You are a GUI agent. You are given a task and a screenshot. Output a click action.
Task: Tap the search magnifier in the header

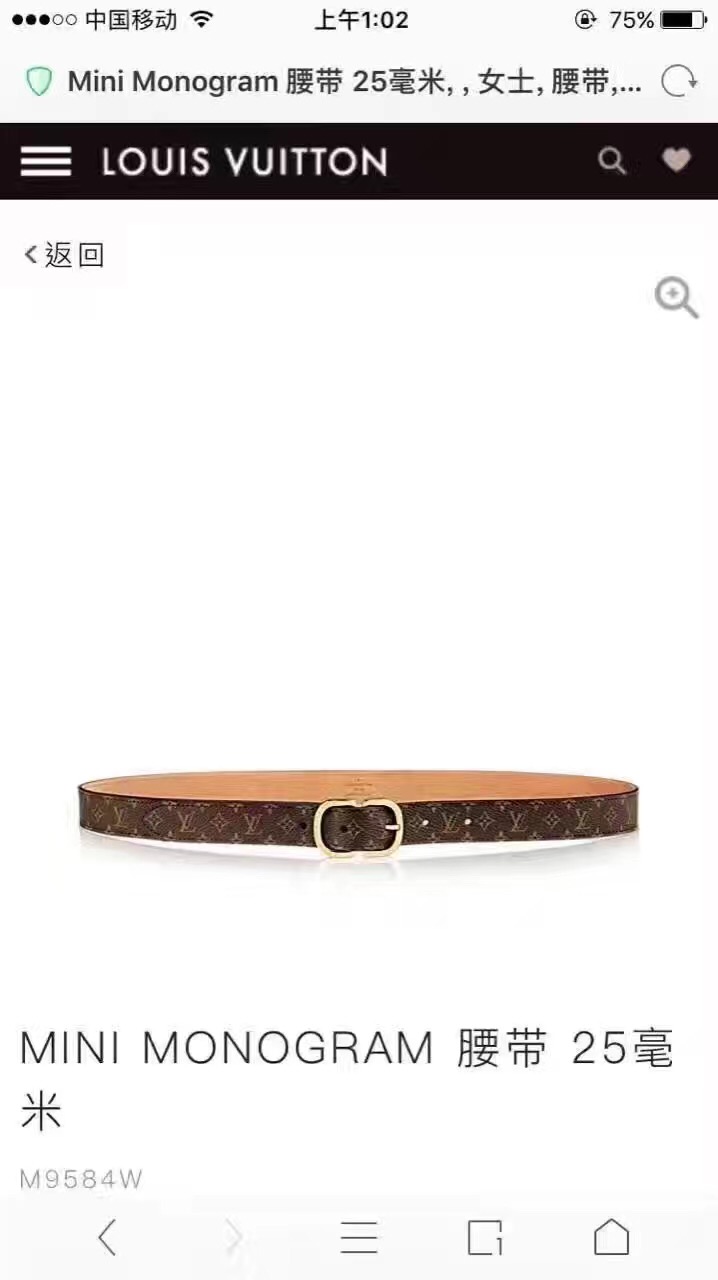point(612,161)
